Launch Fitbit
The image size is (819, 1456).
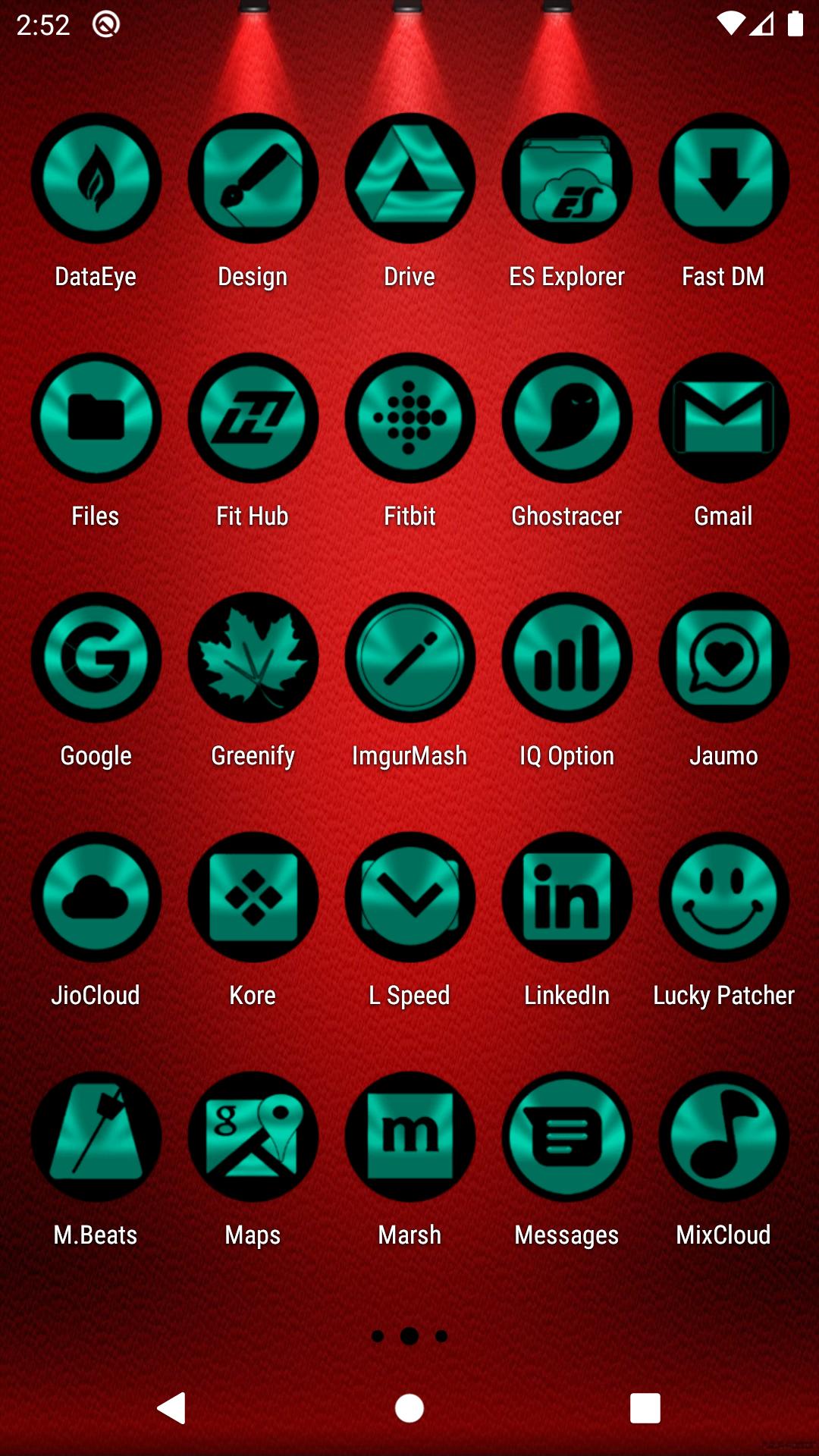(409, 419)
